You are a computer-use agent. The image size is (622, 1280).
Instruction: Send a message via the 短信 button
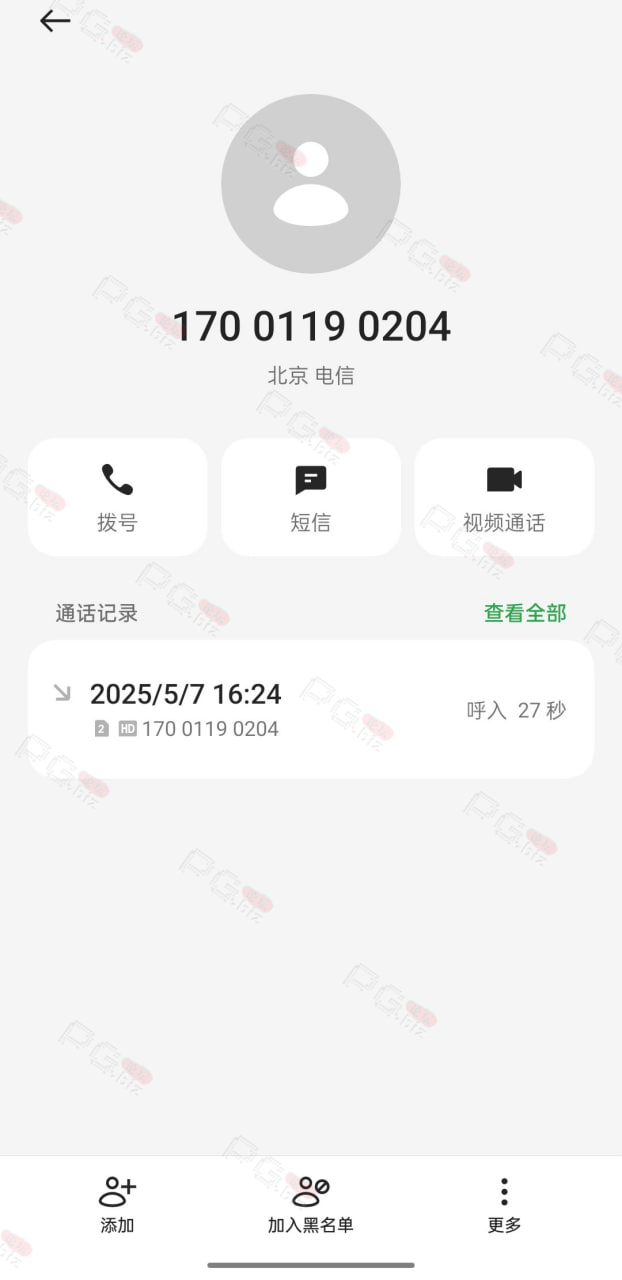click(311, 497)
